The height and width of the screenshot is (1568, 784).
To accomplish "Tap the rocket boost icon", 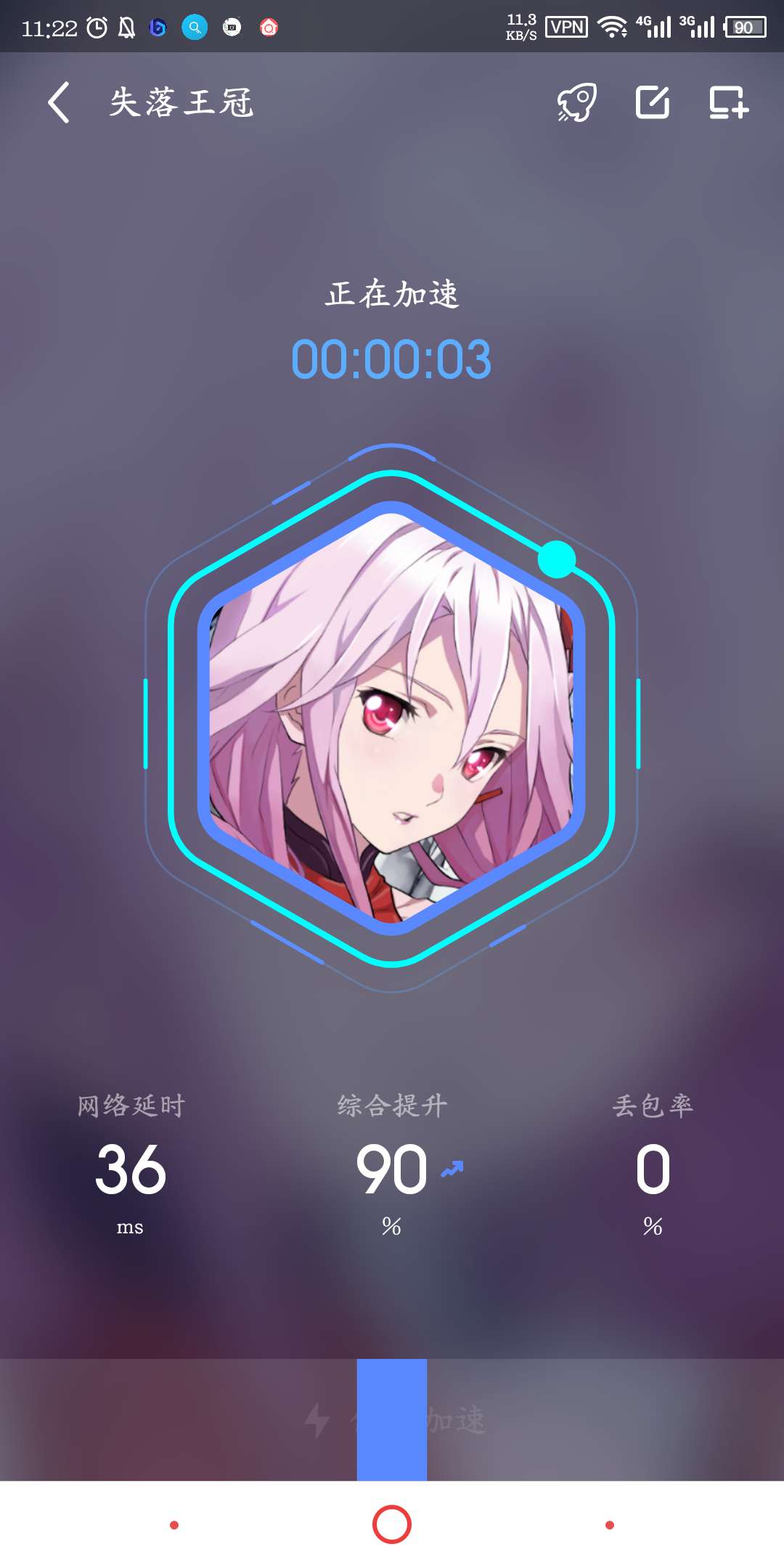I will point(577,102).
